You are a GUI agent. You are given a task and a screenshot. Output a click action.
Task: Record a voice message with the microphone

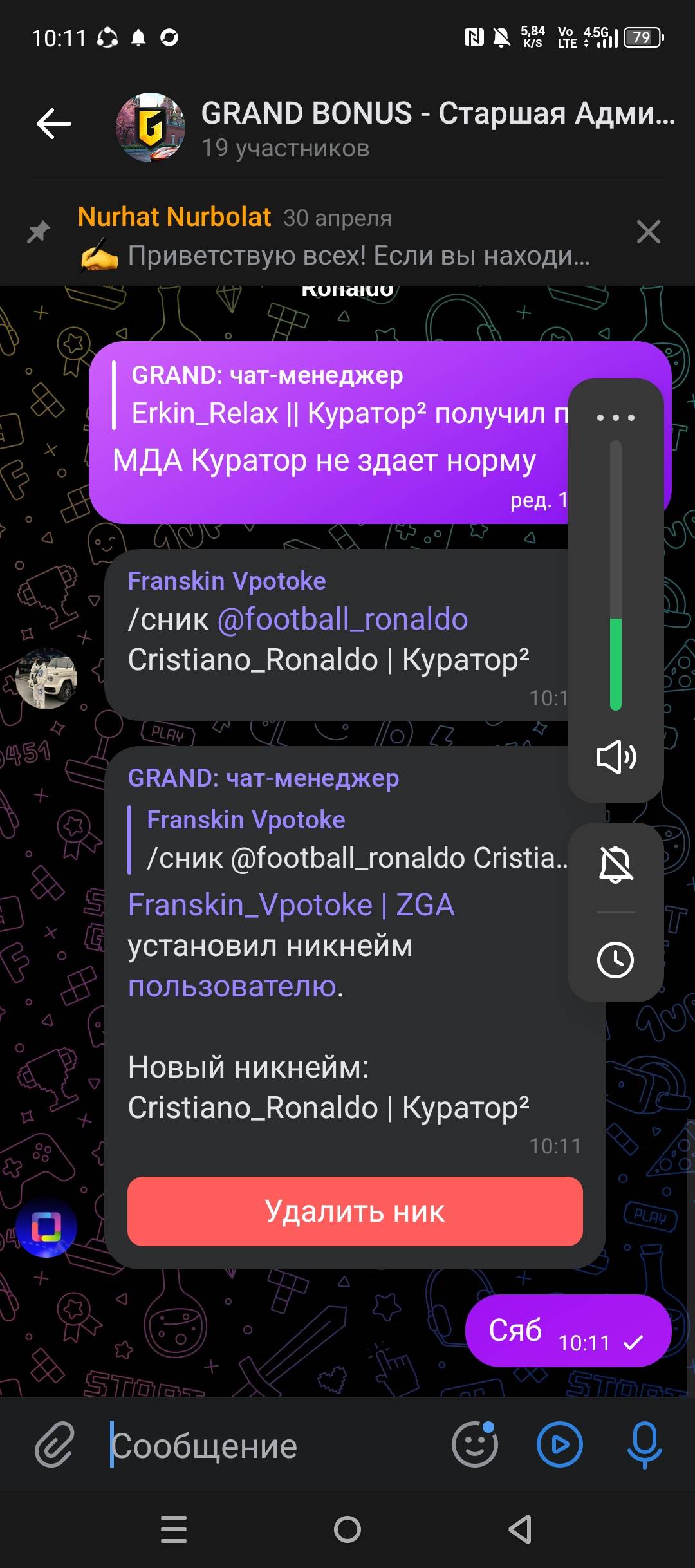coord(645,1446)
